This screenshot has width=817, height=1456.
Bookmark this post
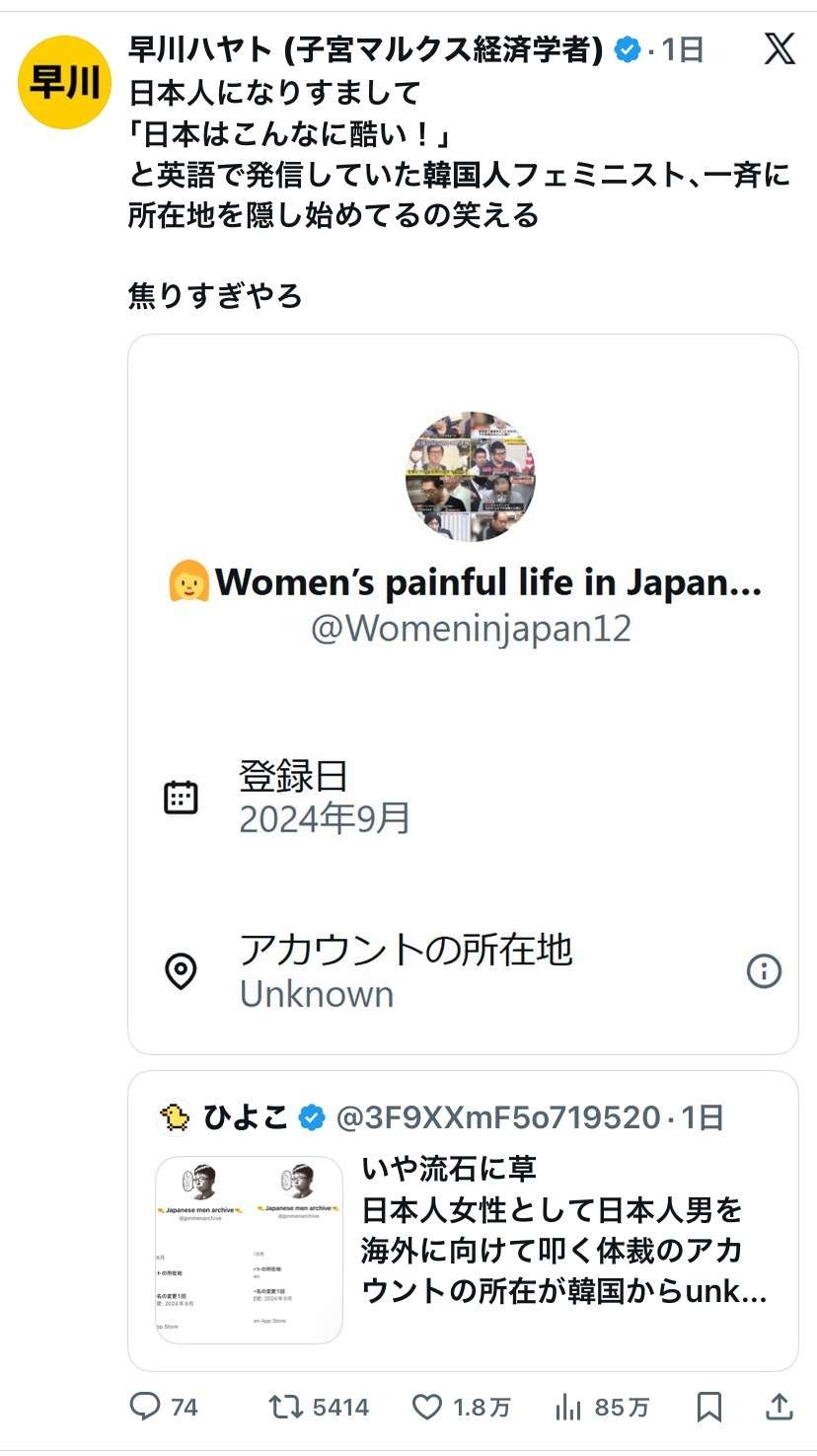point(708,1407)
